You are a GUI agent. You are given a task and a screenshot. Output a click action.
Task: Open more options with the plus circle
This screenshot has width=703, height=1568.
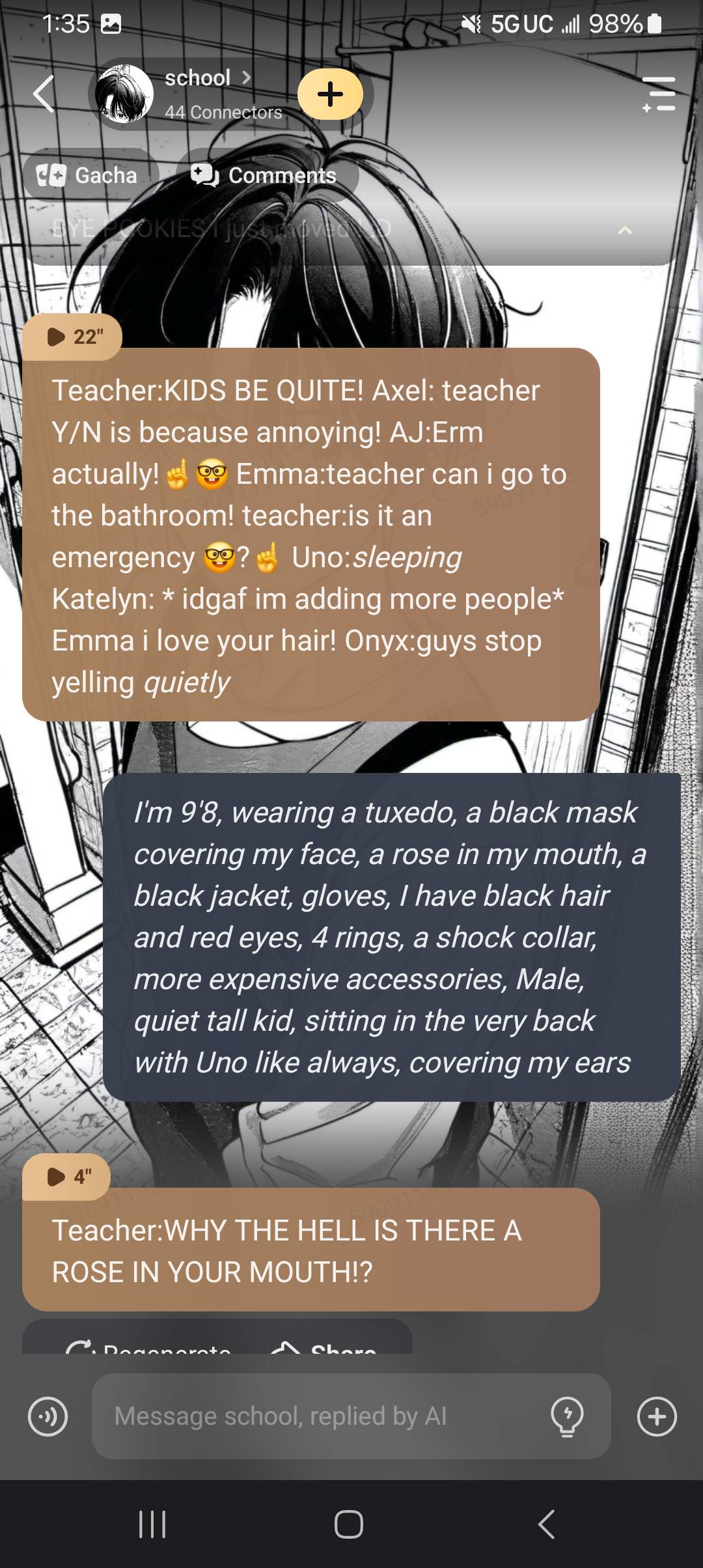[x=657, y=1416]
